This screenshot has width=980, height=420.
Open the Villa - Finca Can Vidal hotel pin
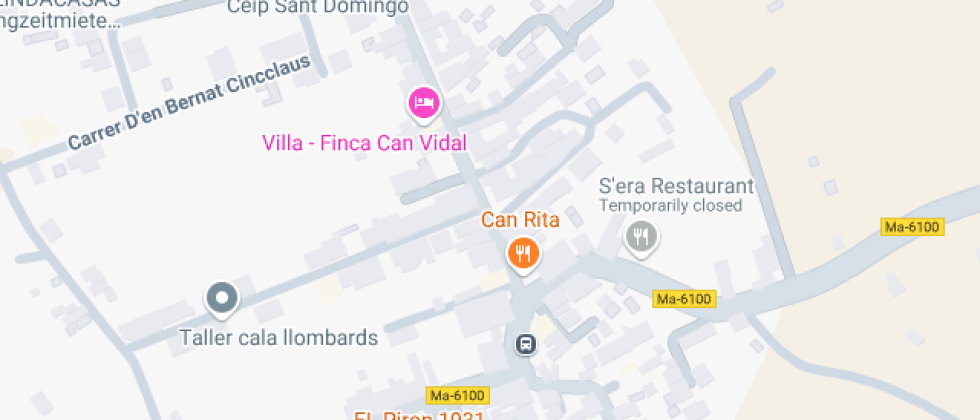(425, 102)
